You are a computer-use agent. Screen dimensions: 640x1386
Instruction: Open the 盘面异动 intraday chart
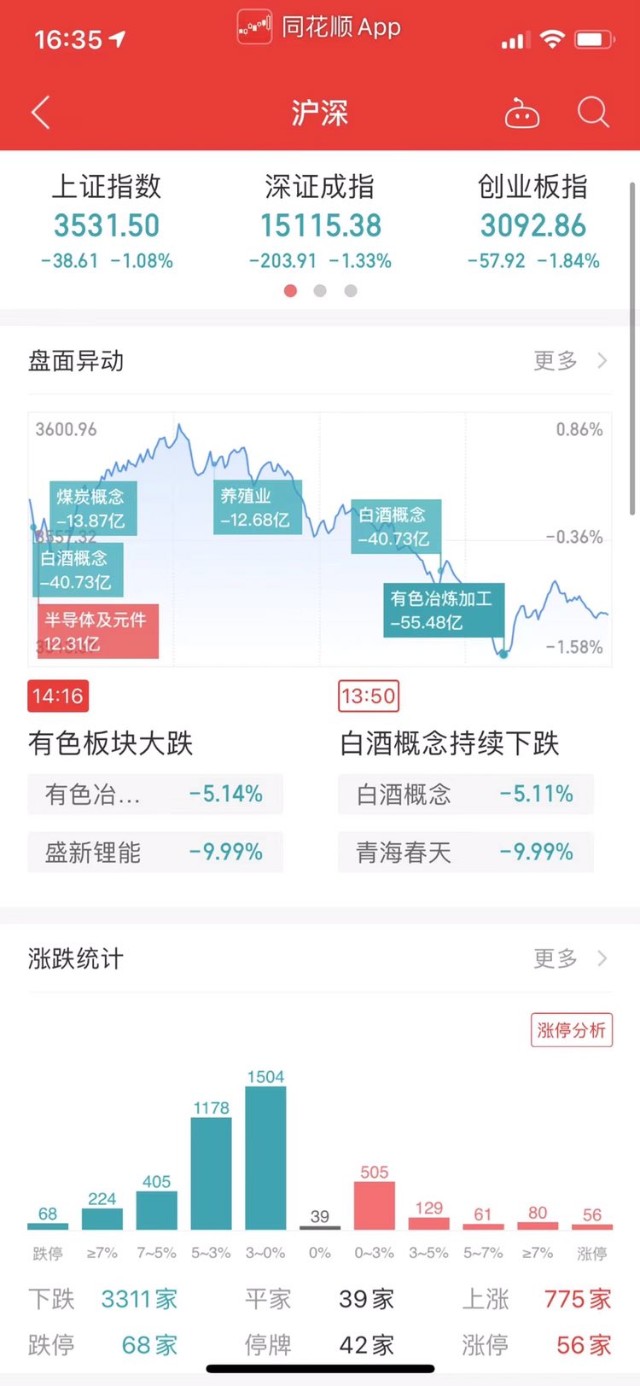[x=320, y=540]
